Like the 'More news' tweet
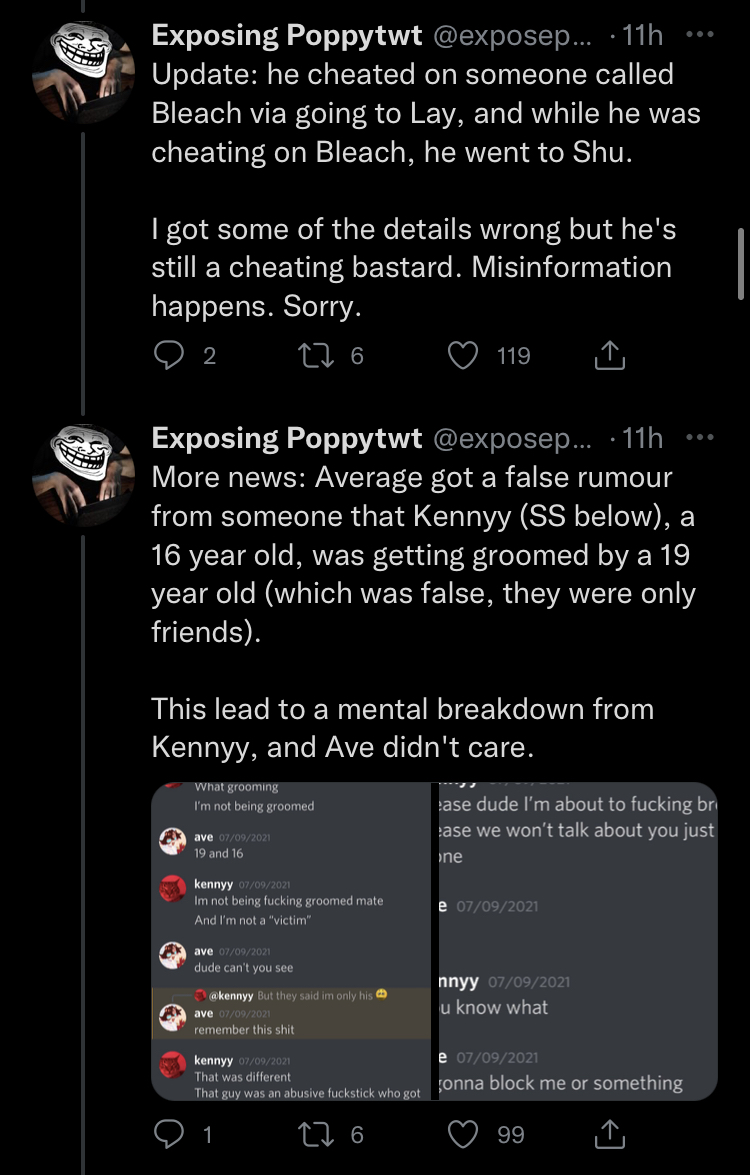Image resolution: width=750 pixels, height=1175 pixels. 463,1133
